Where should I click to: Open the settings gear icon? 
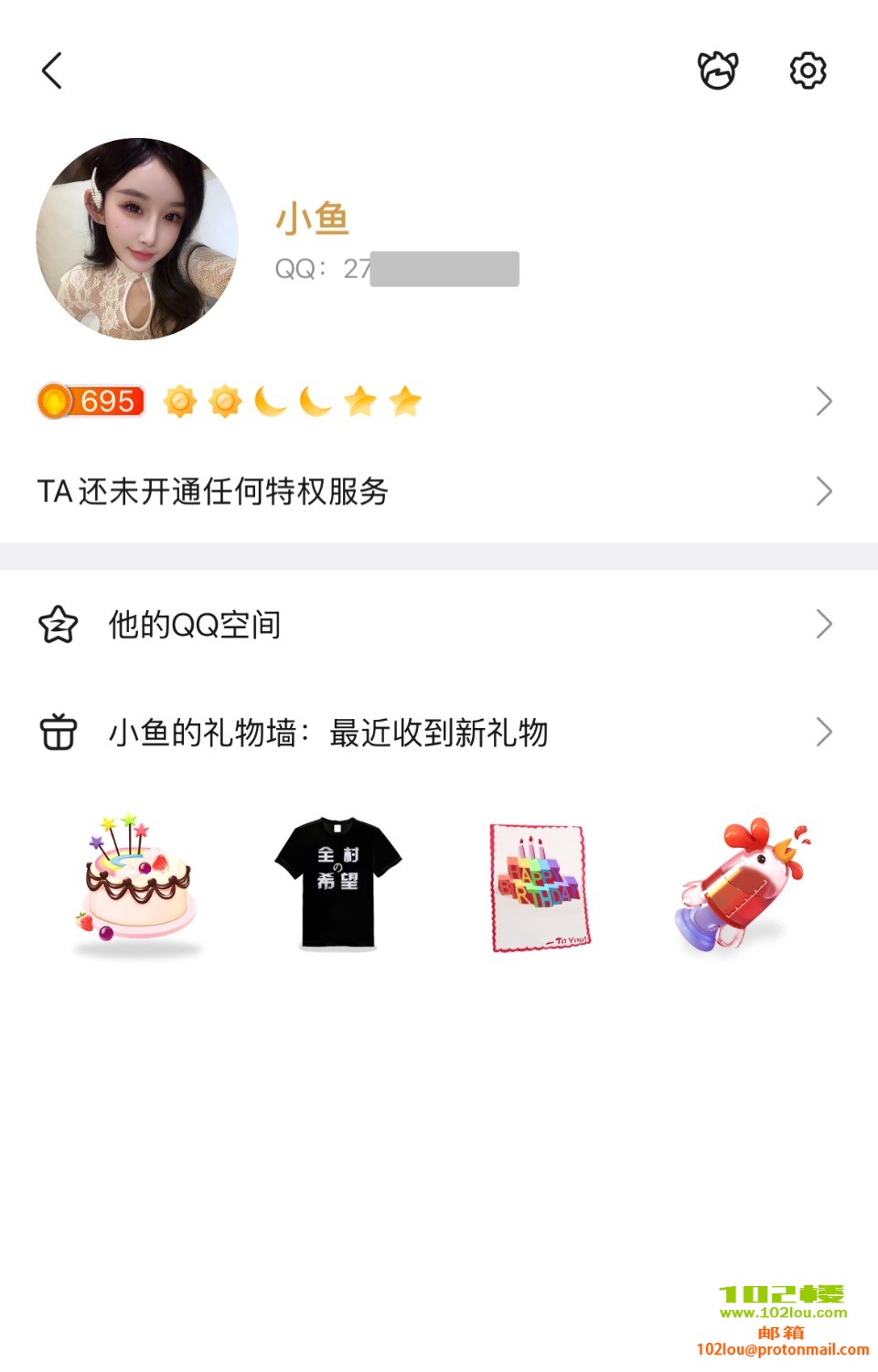(808, 70)
